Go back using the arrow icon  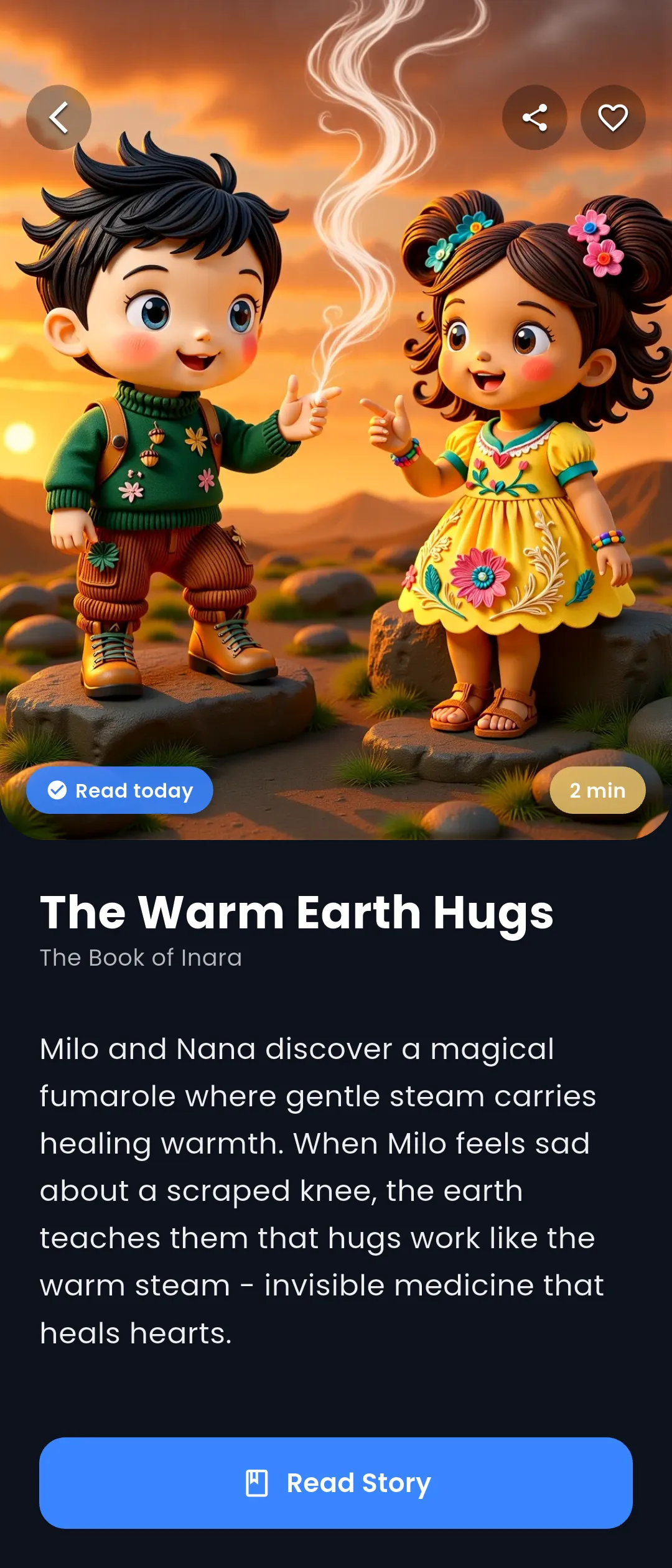[x=58, y=118]
